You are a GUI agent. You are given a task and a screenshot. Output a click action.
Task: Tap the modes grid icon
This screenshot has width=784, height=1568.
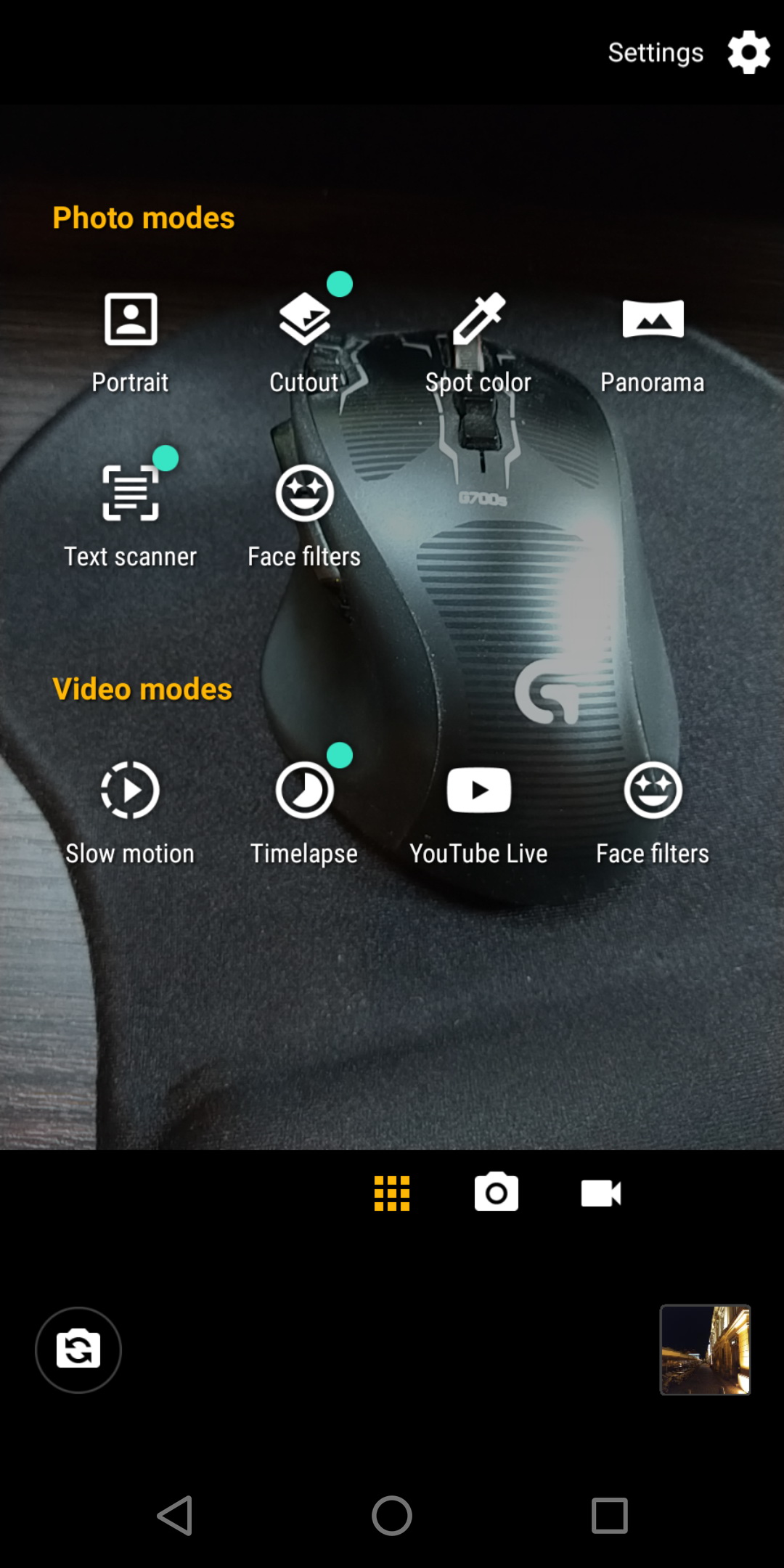click(392, 1193)
